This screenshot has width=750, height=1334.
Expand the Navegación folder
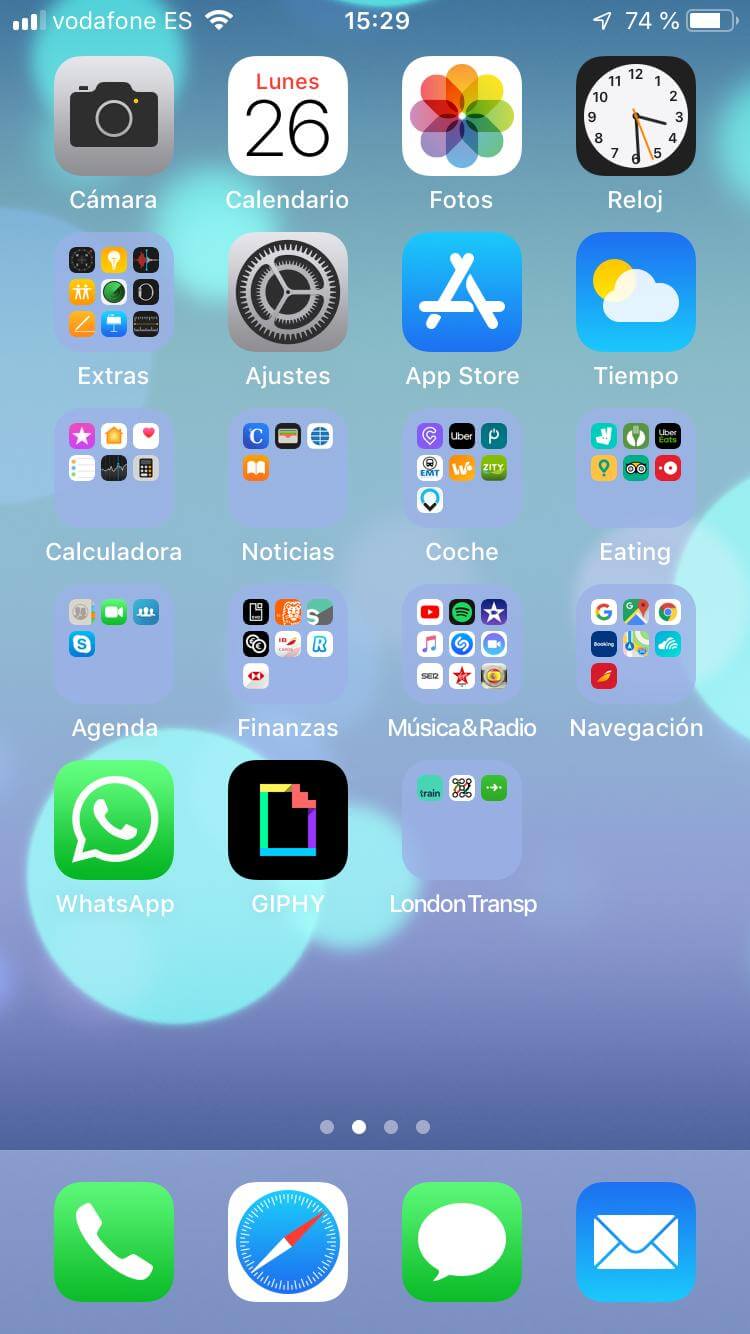(x=636, y=644)
